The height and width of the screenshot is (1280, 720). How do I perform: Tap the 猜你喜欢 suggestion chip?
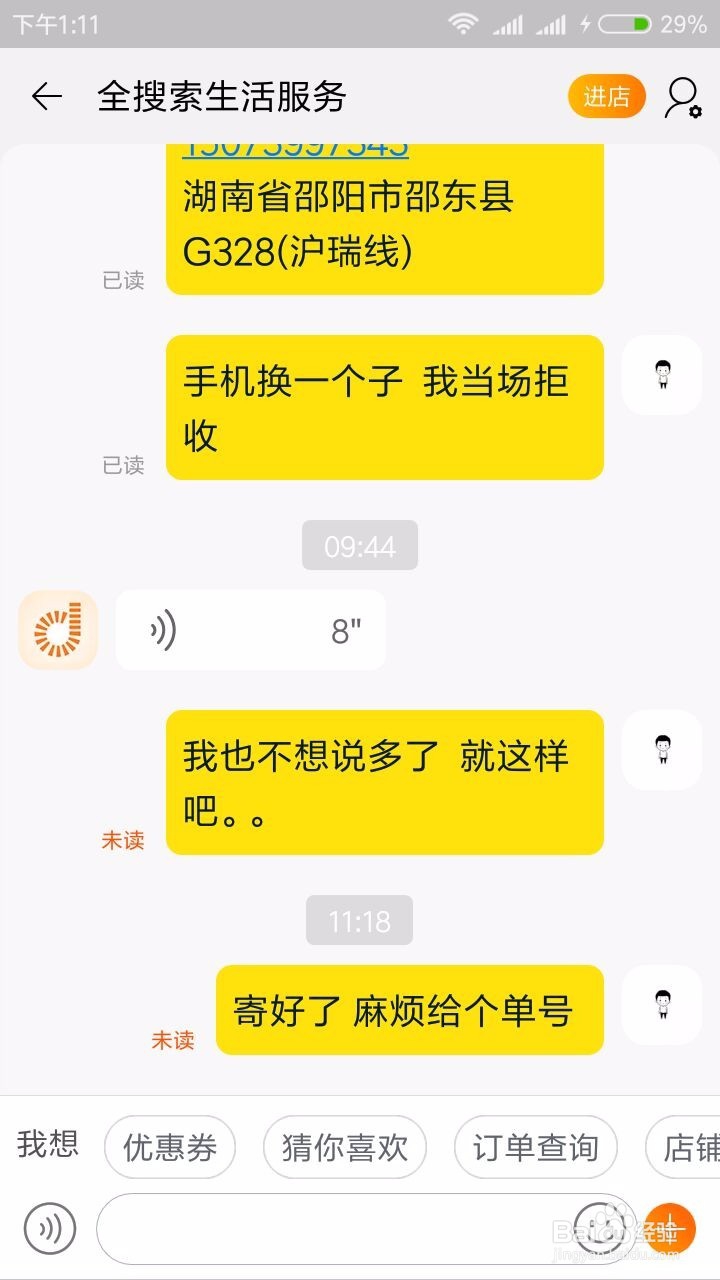coord(345,1148)
